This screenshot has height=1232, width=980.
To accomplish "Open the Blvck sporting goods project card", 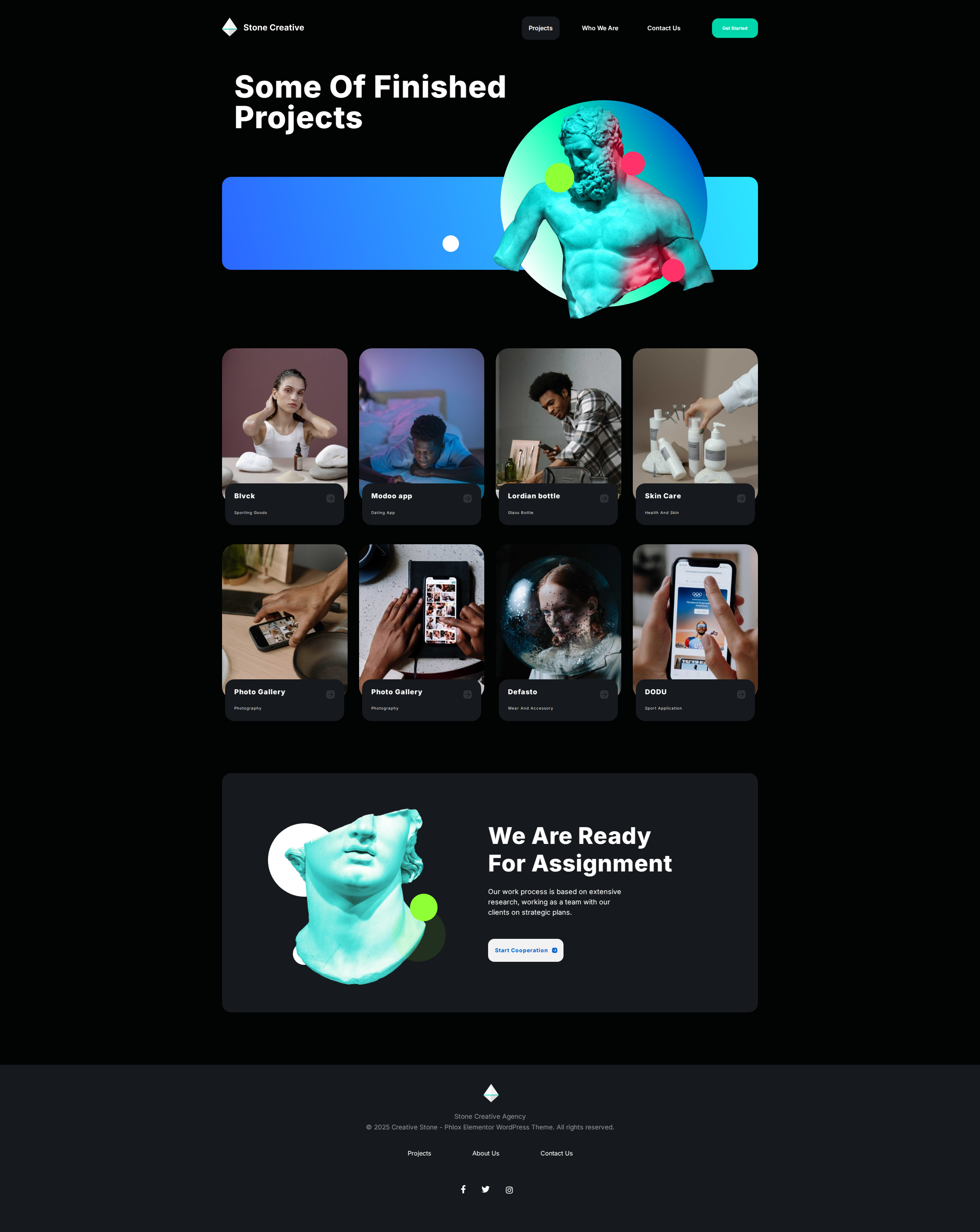I will click(284, 423).
